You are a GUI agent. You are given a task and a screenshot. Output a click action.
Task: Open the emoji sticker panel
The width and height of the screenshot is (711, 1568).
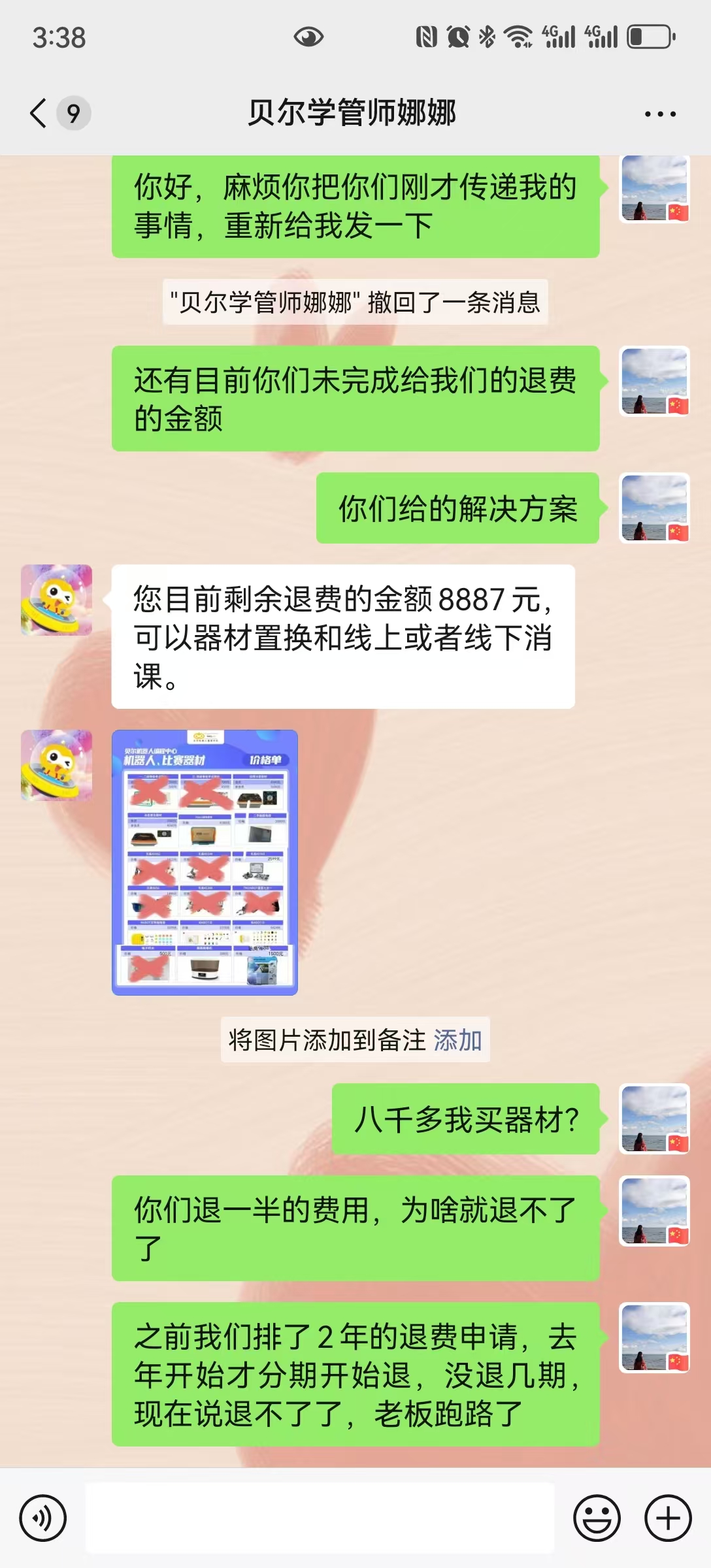tap(597, 1518)
